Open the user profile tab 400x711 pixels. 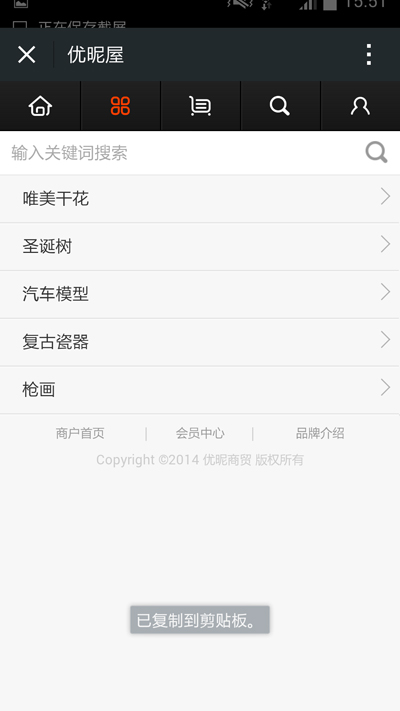360,106
